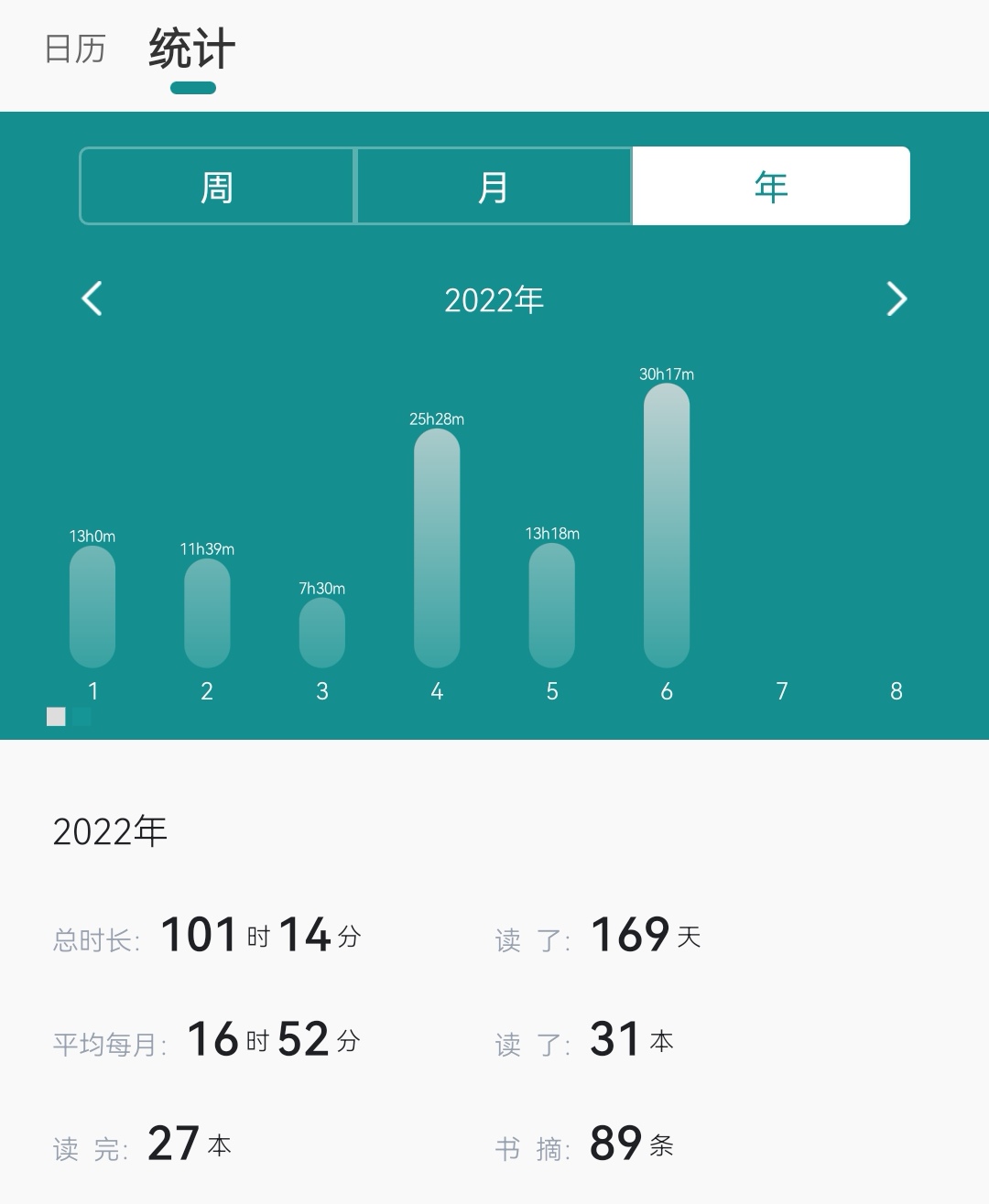
Task: Tap the June bar showing 30h17m
Action: (x=667, y=526)
